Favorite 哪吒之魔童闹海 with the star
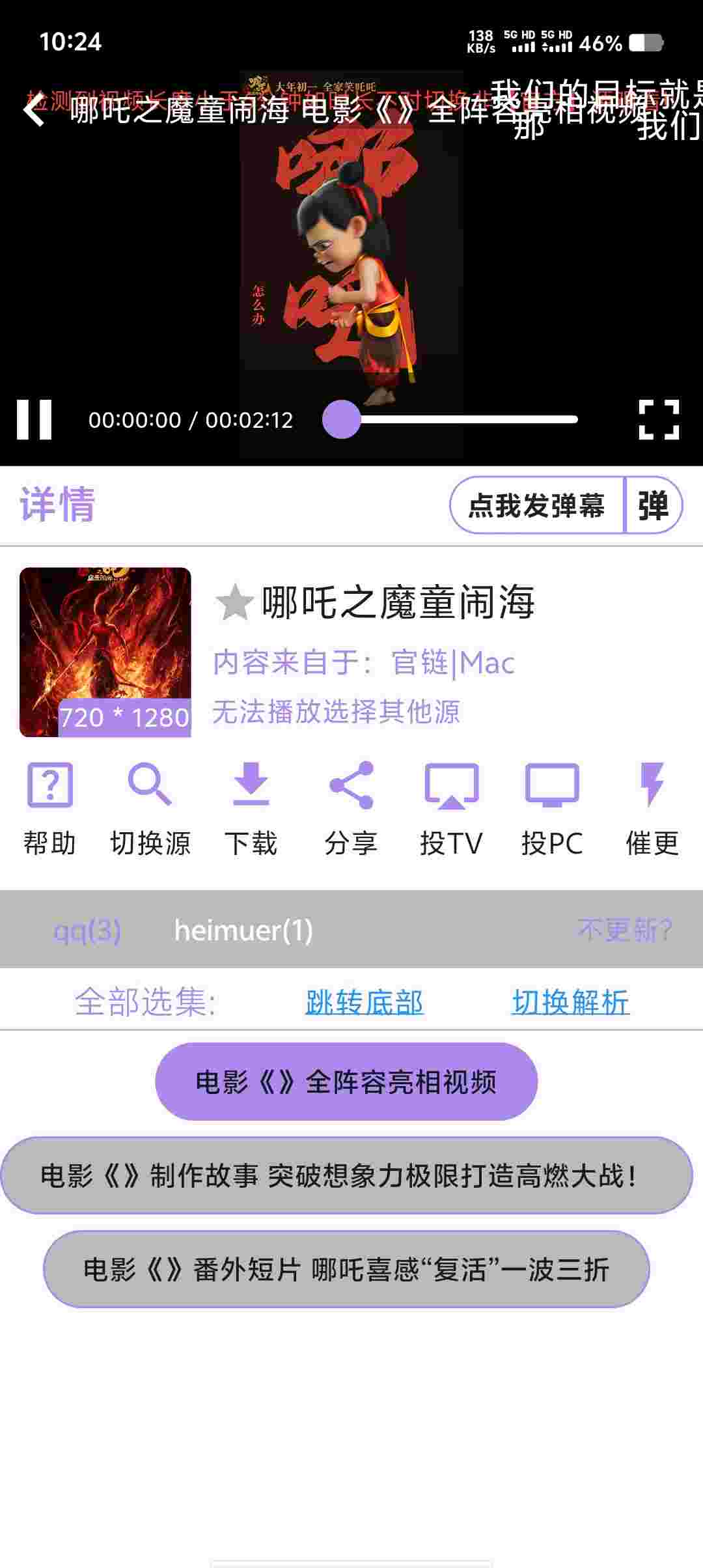 pos(234,602)
